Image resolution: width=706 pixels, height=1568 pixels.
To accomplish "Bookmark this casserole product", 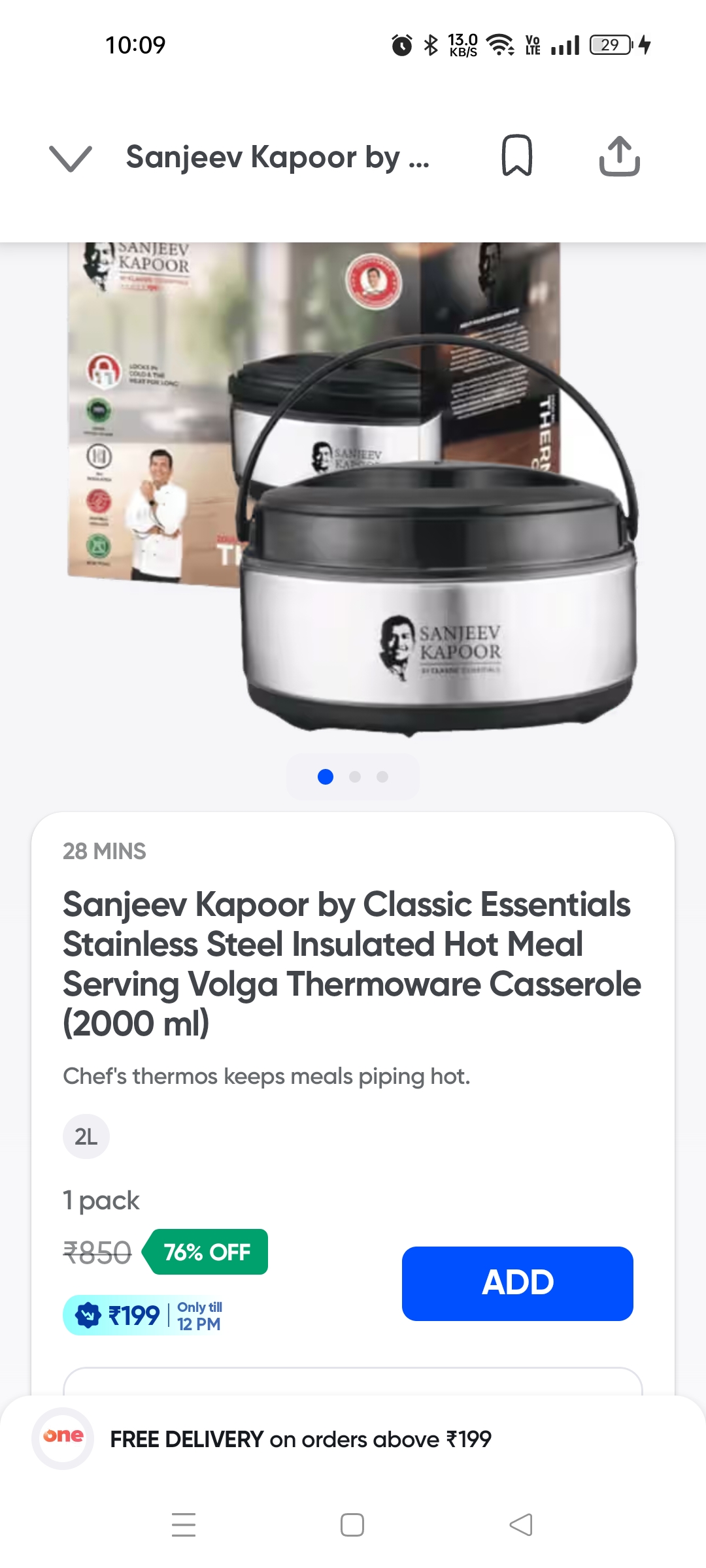I will point(516,156).
